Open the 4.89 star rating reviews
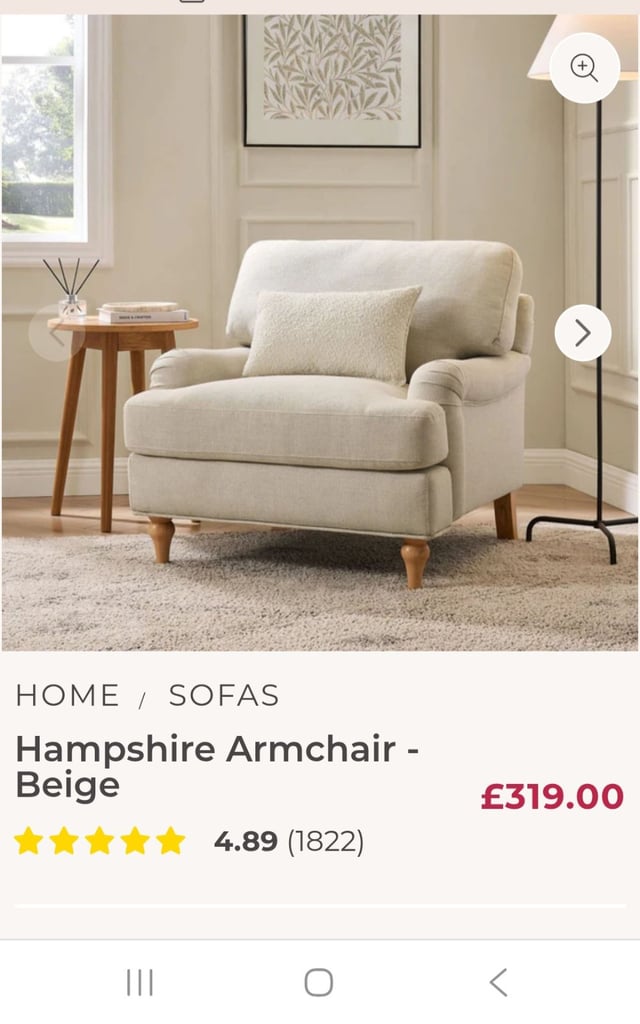The image size is (640, 1024). 189,841
